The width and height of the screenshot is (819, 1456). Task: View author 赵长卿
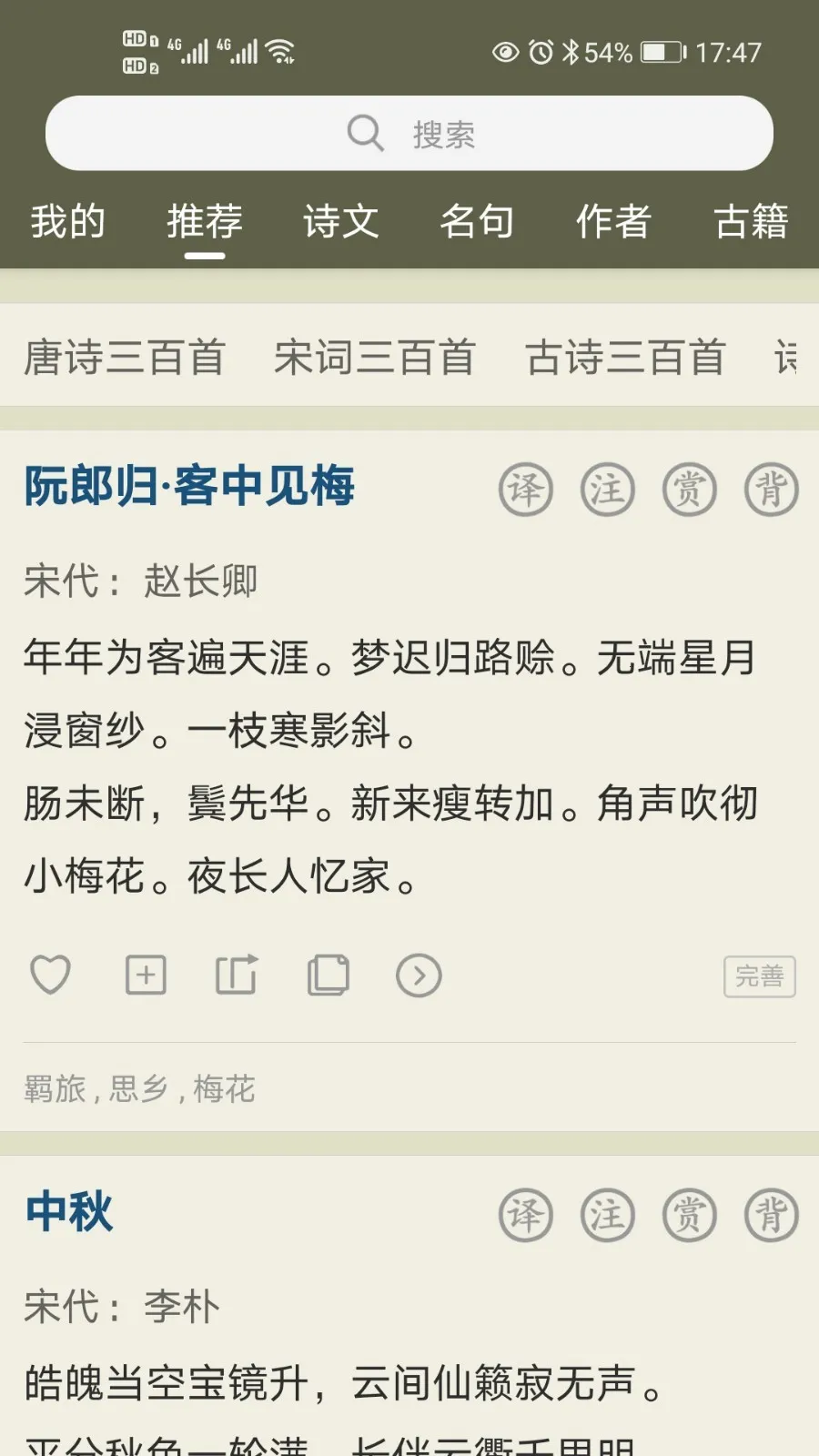click(200, 581)
